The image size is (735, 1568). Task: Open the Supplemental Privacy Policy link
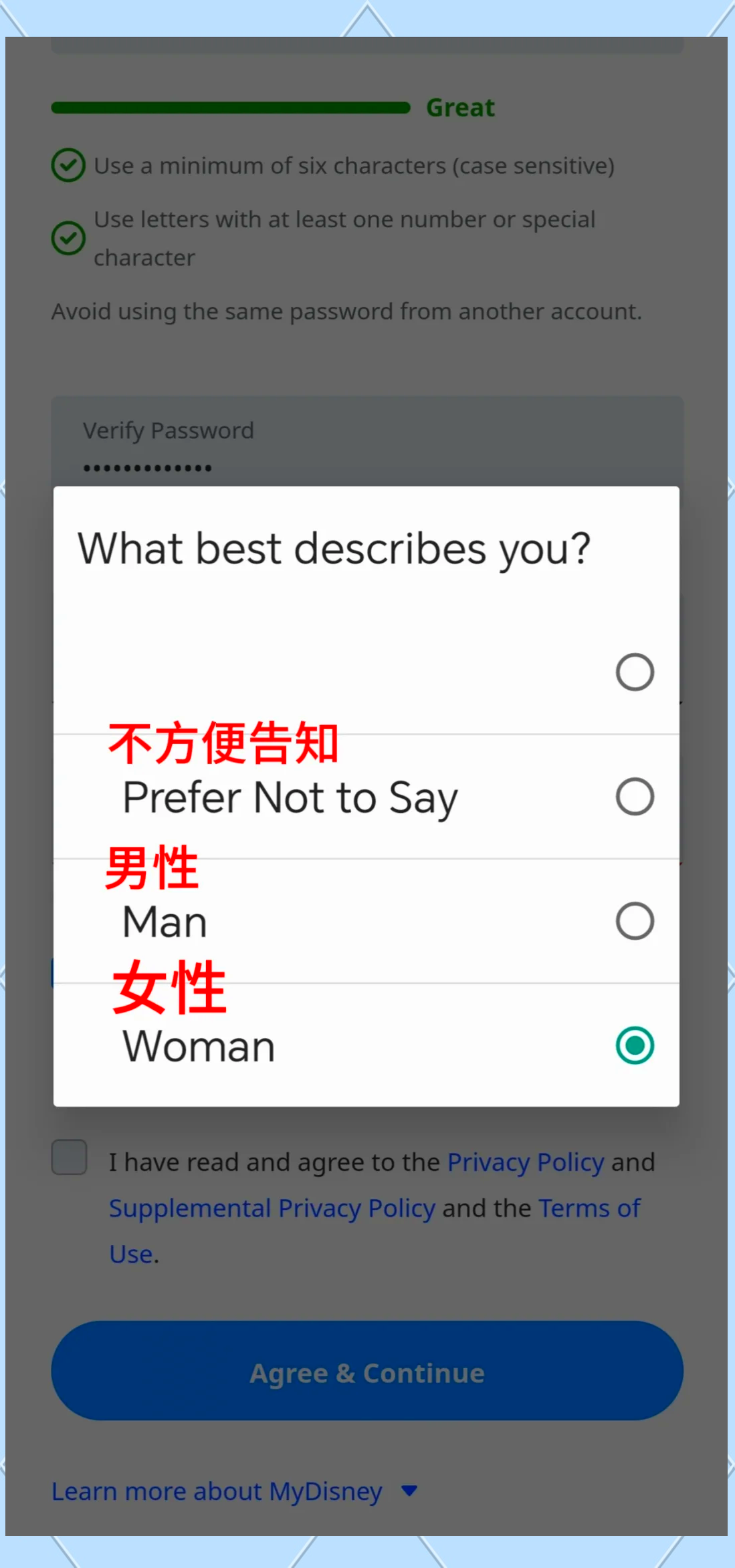272,1208
